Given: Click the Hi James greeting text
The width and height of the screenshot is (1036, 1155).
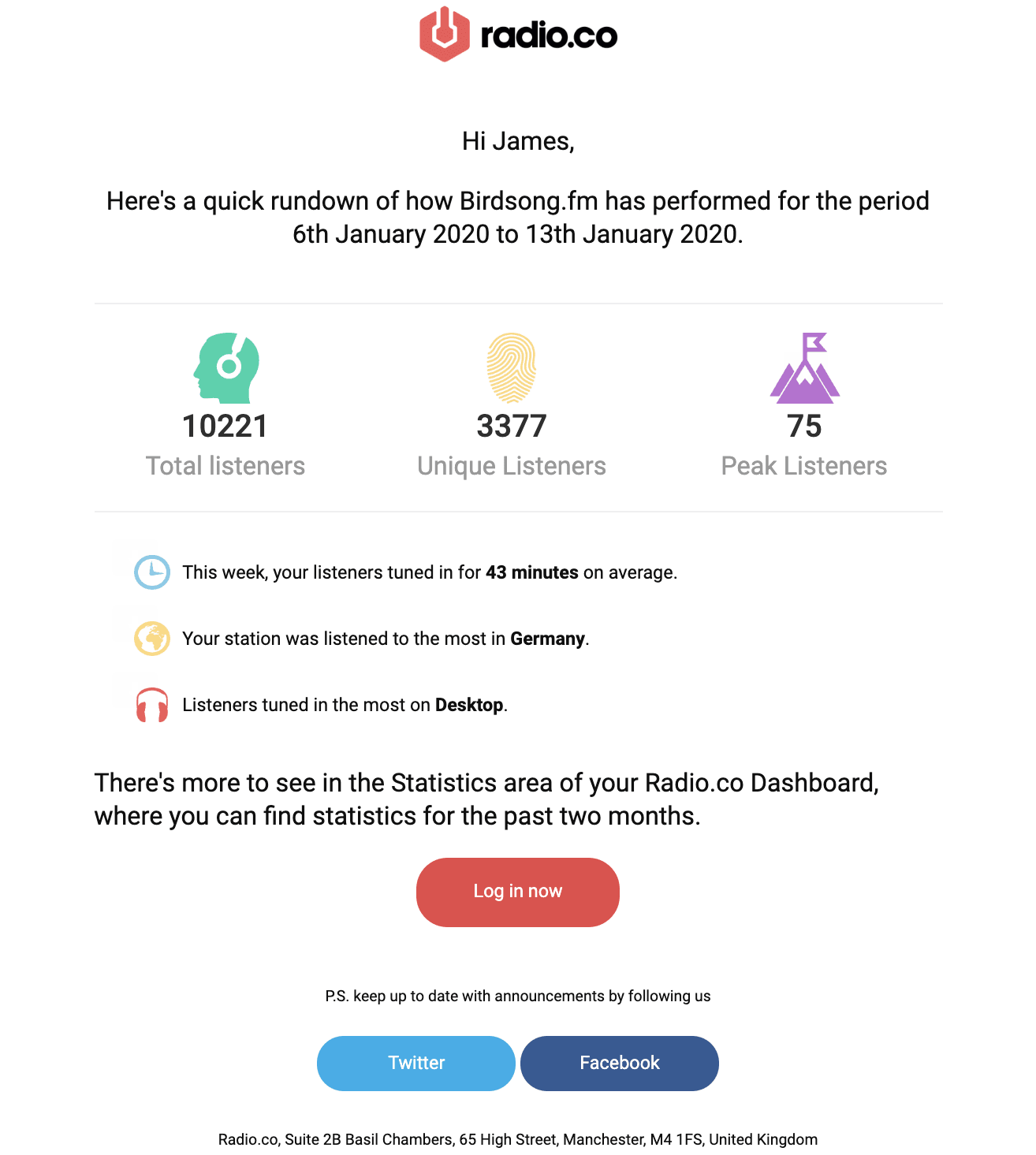Looking at the screenshot, I should click(517, 141).
